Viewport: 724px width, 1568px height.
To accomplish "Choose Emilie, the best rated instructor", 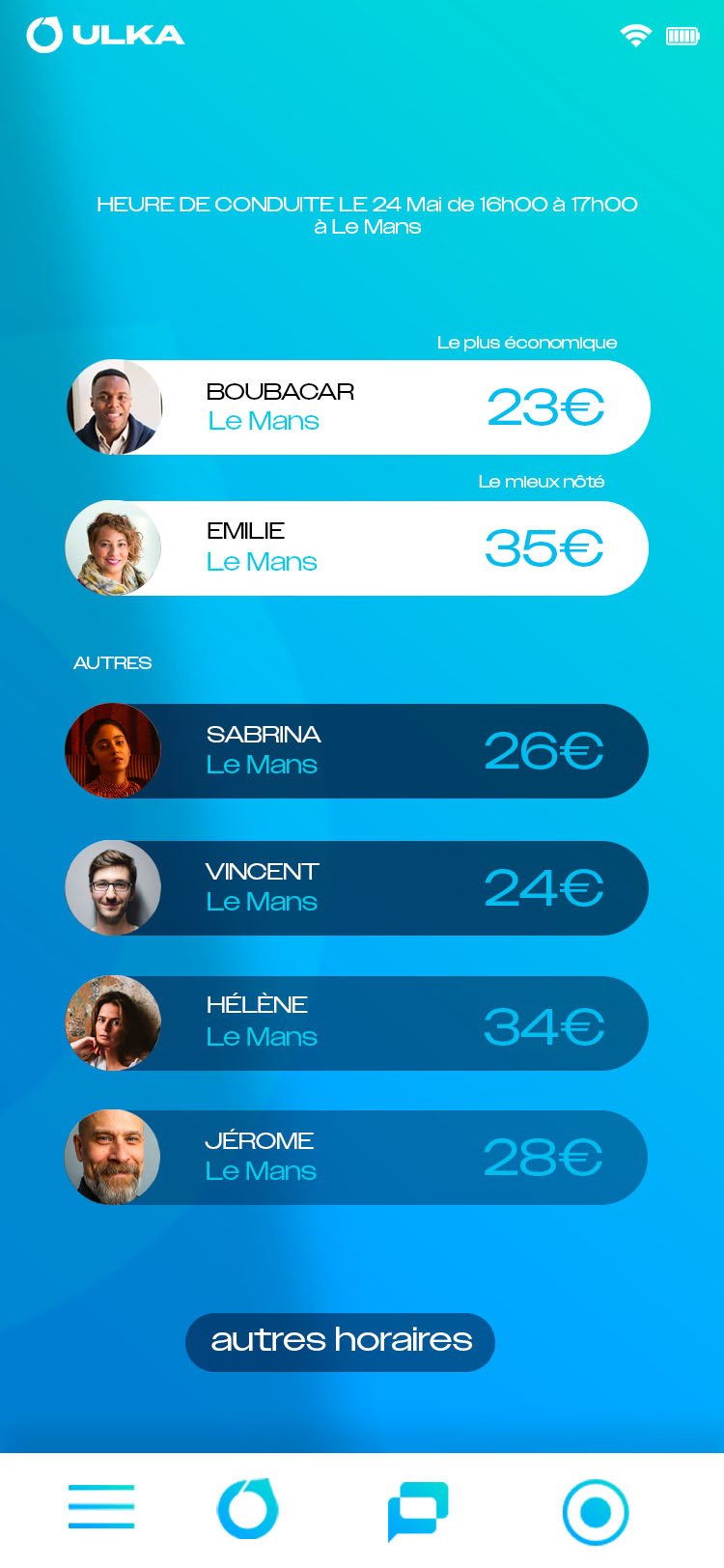I will [357, 547].
